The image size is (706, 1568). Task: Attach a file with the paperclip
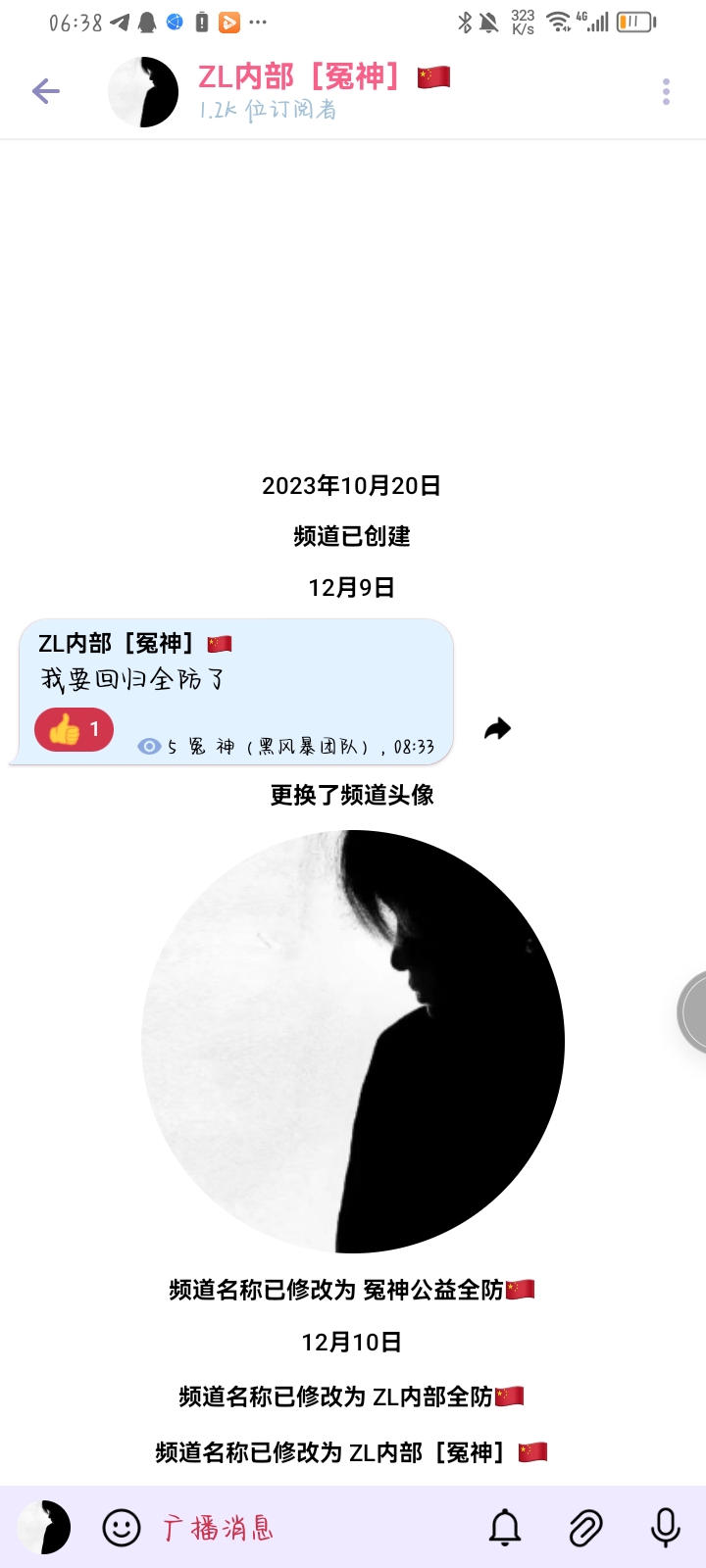pos(585,1527)
